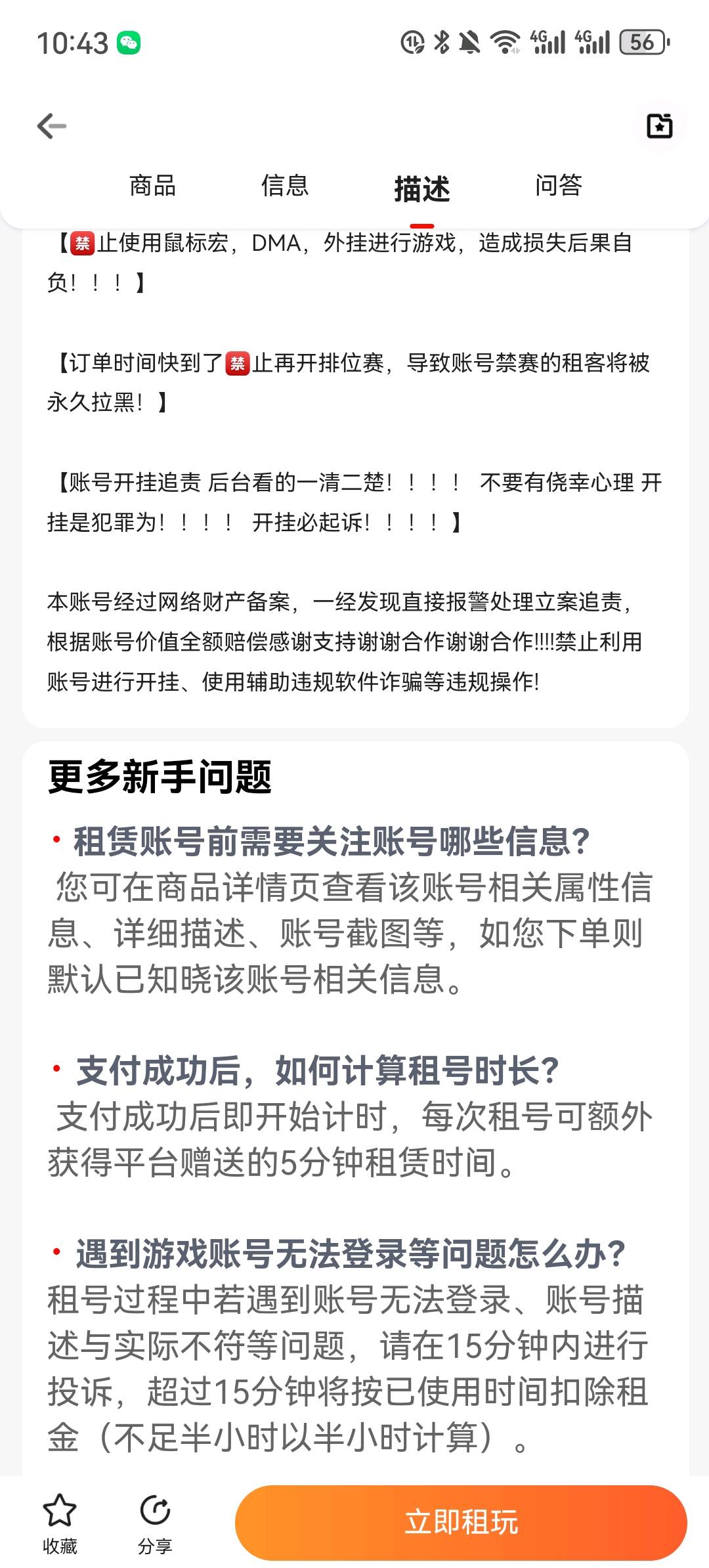Switch to the 问答 tab

point(559,185)
